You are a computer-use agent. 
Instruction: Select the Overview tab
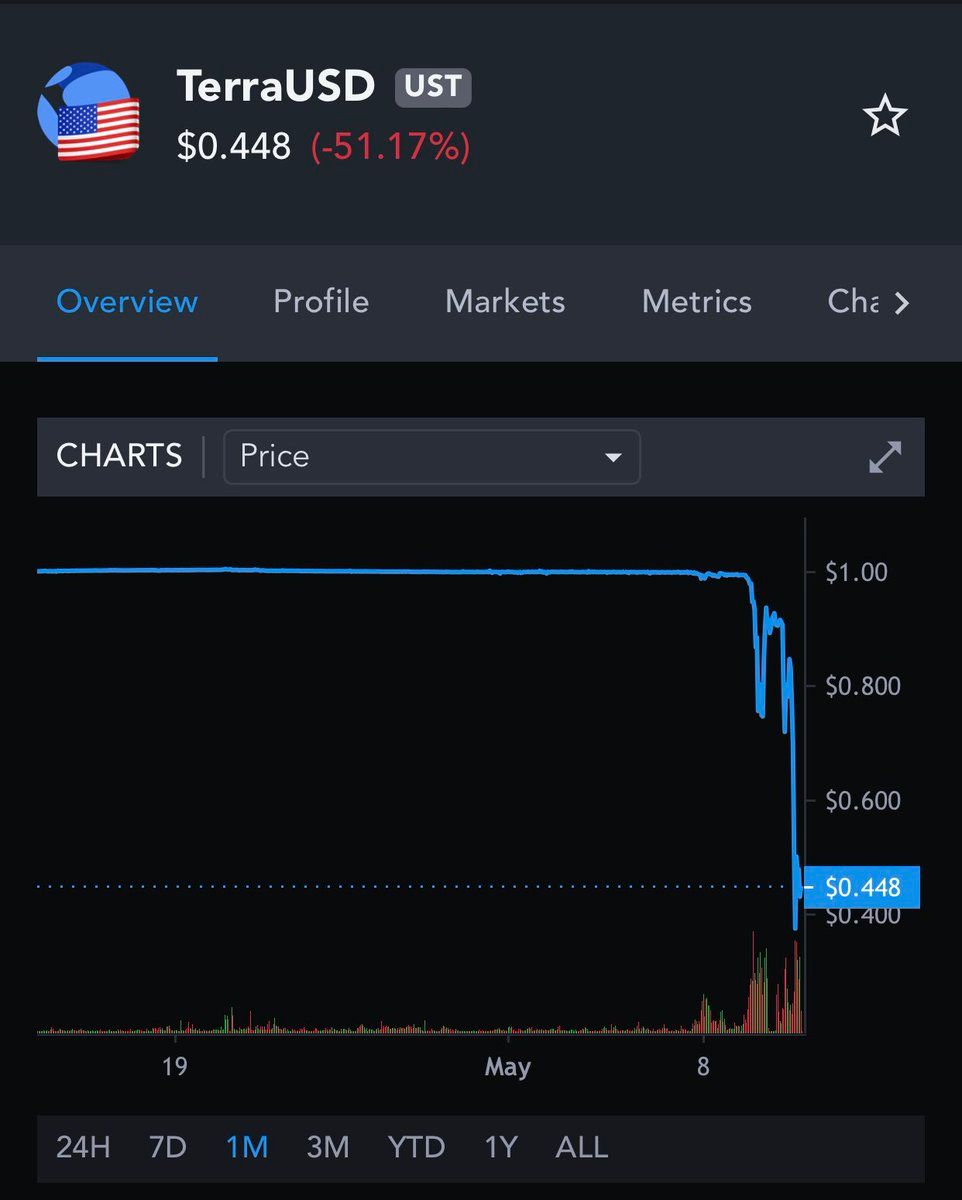point(127,302)
